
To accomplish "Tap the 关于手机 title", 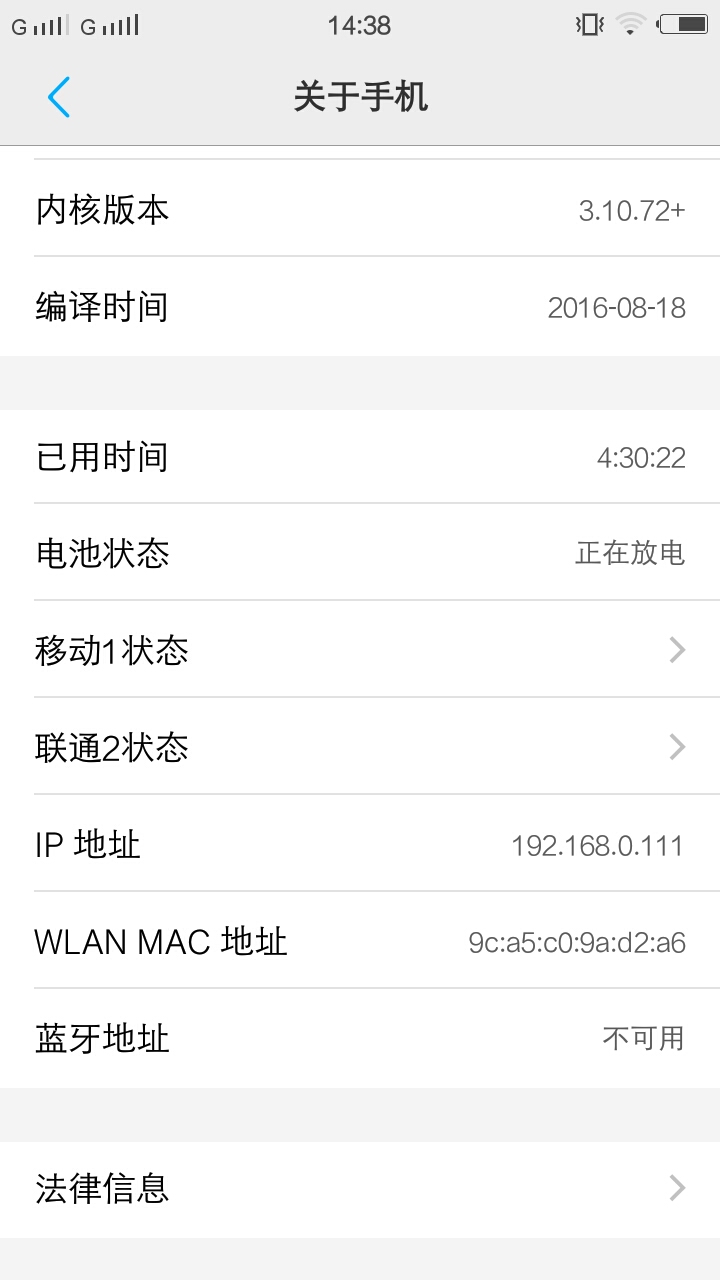I will pyautogui.click(x=360, y=97).
